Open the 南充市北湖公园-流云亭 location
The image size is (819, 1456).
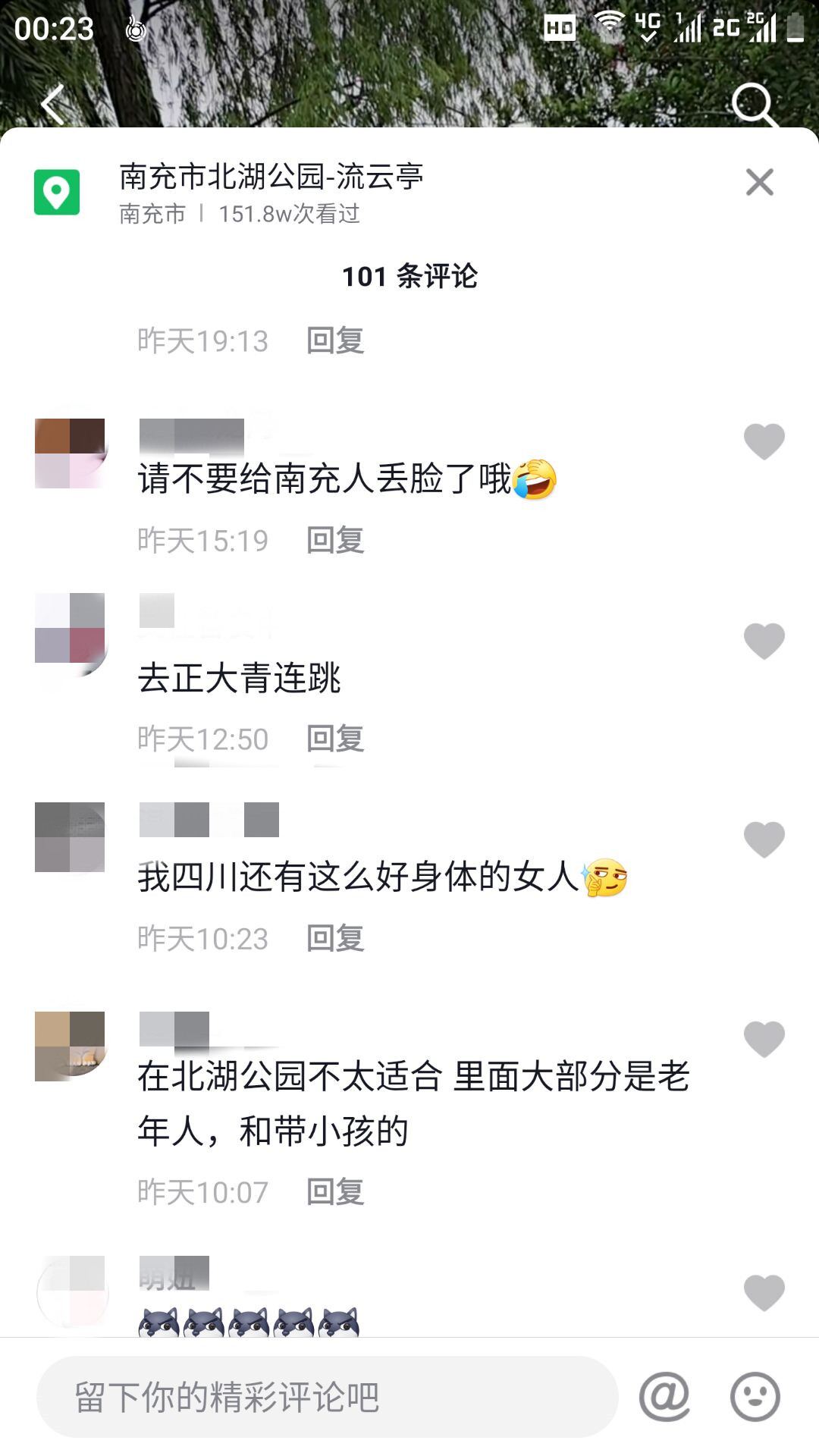coord(271,177)
